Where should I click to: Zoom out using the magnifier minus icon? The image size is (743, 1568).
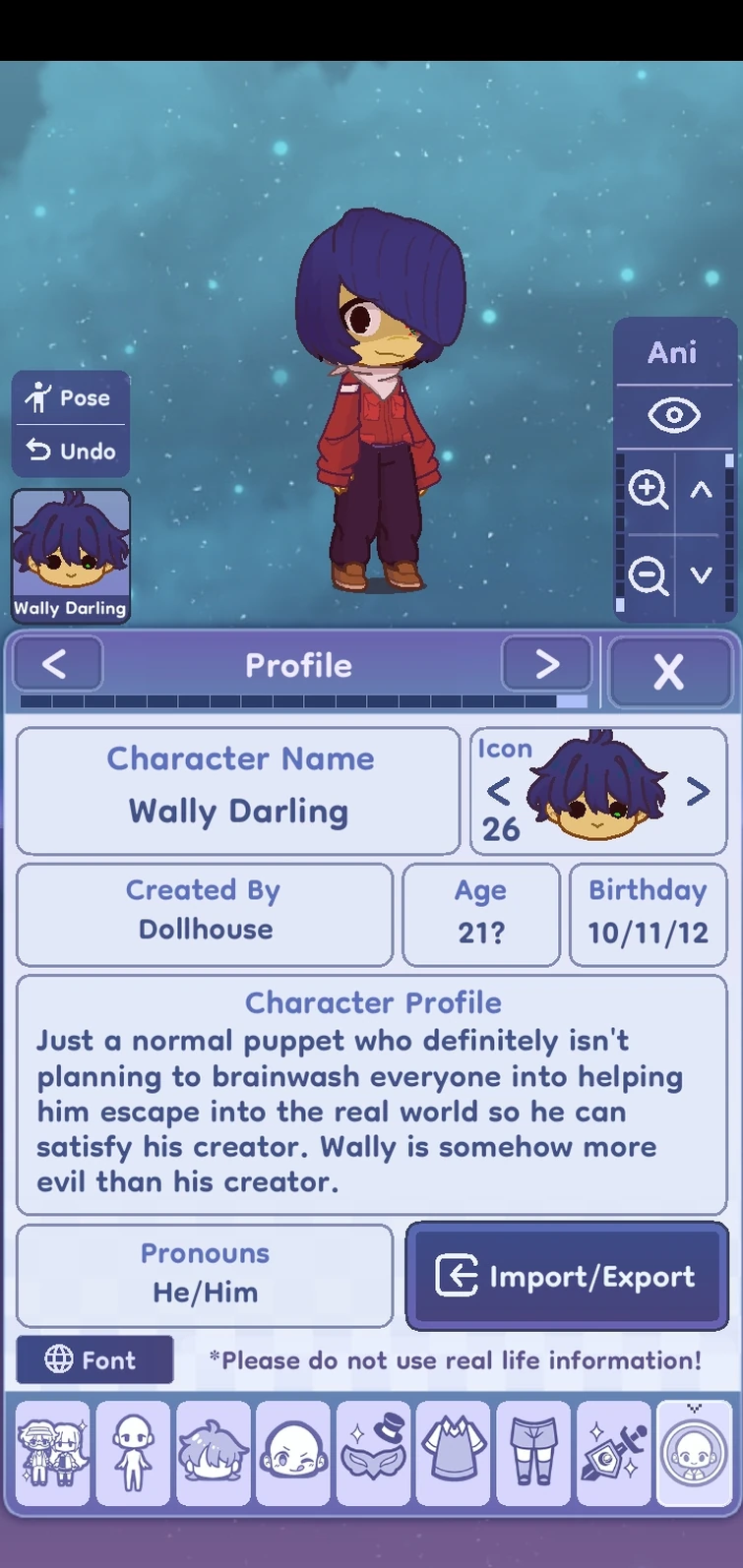coord(647,575)
